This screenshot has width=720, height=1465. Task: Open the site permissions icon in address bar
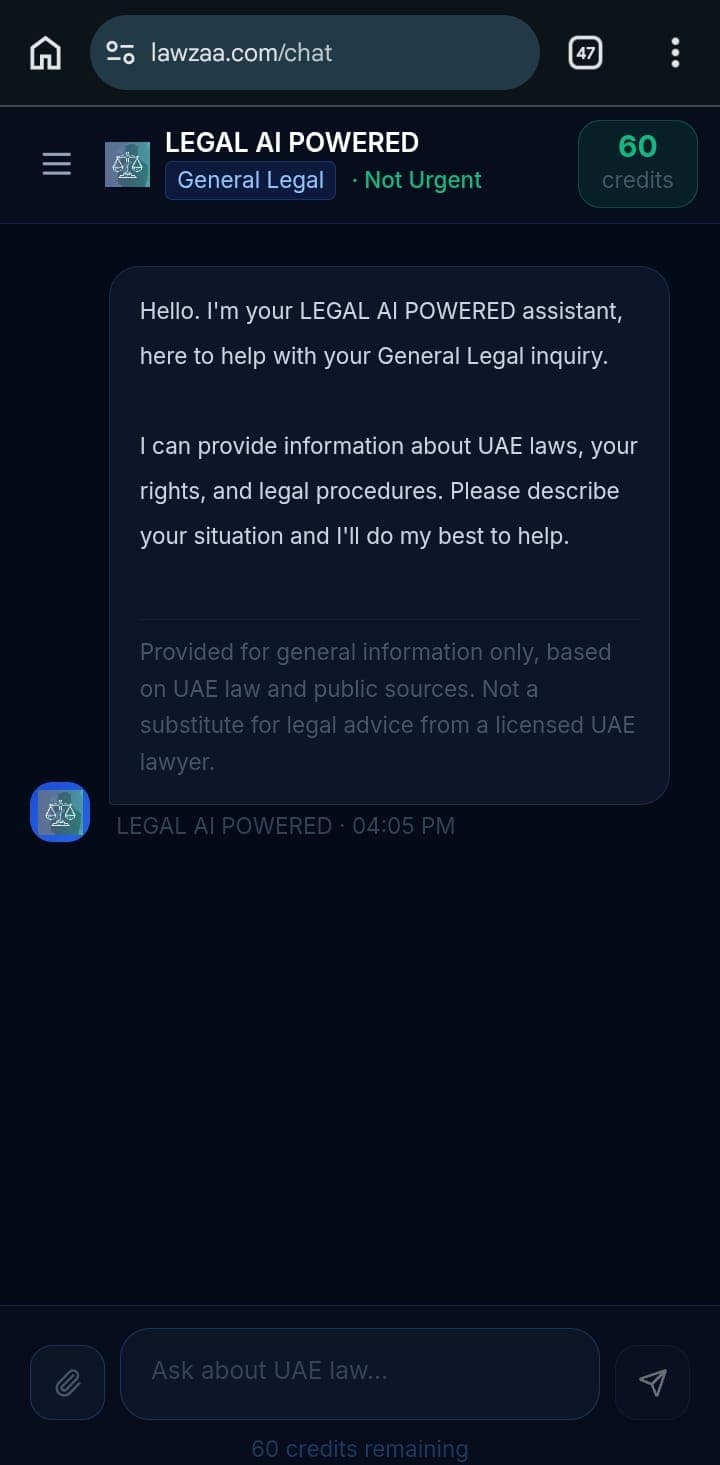(119, 52)
